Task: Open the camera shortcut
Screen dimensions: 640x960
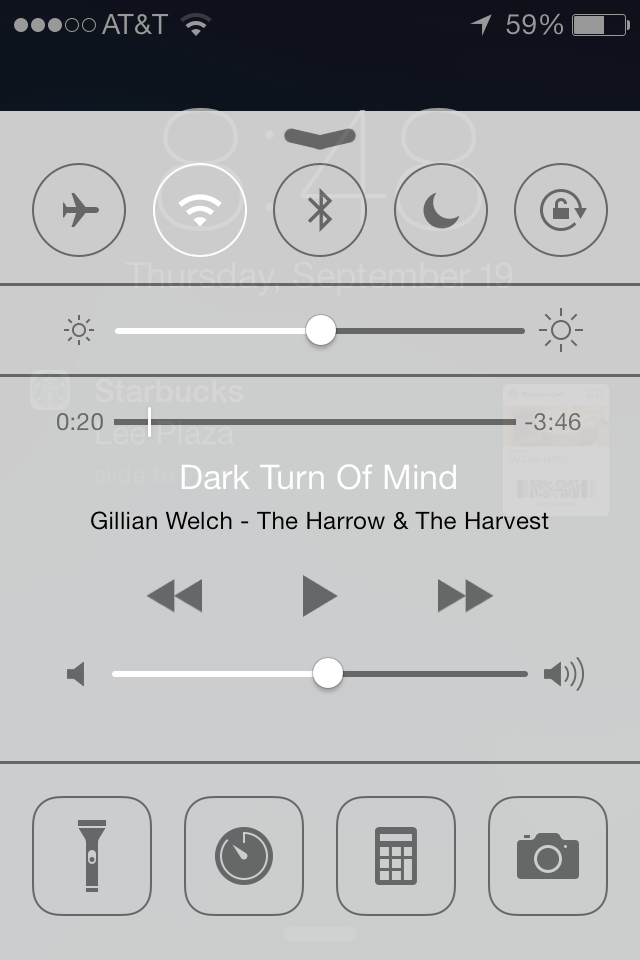Action: (547, 855)
